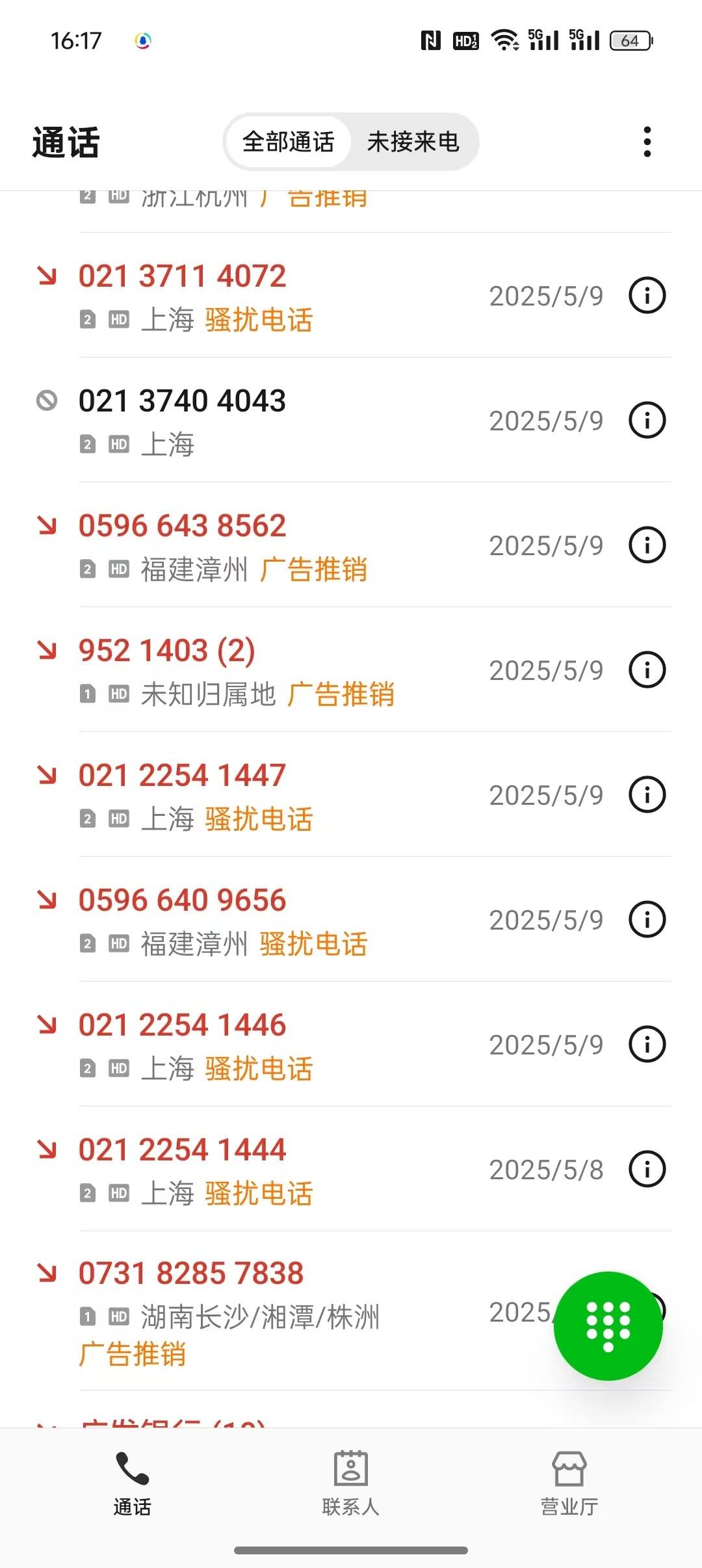Open the three-dot overflow menu

coord(647,142)
